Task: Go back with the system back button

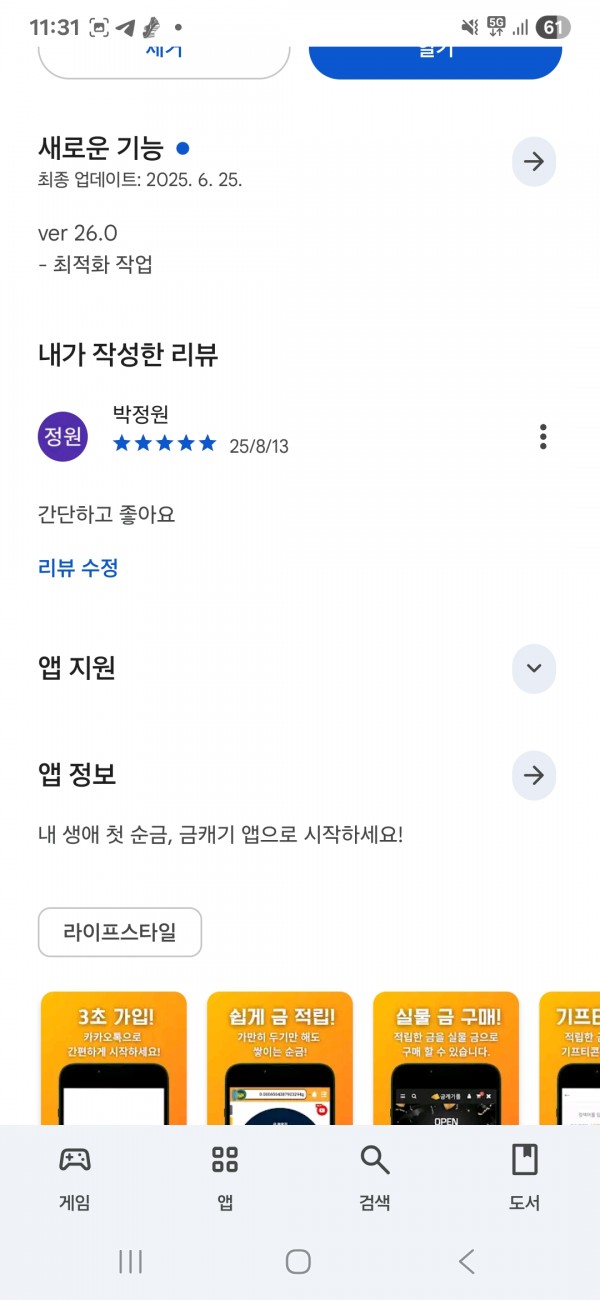Action: (x=466, y=1261)
